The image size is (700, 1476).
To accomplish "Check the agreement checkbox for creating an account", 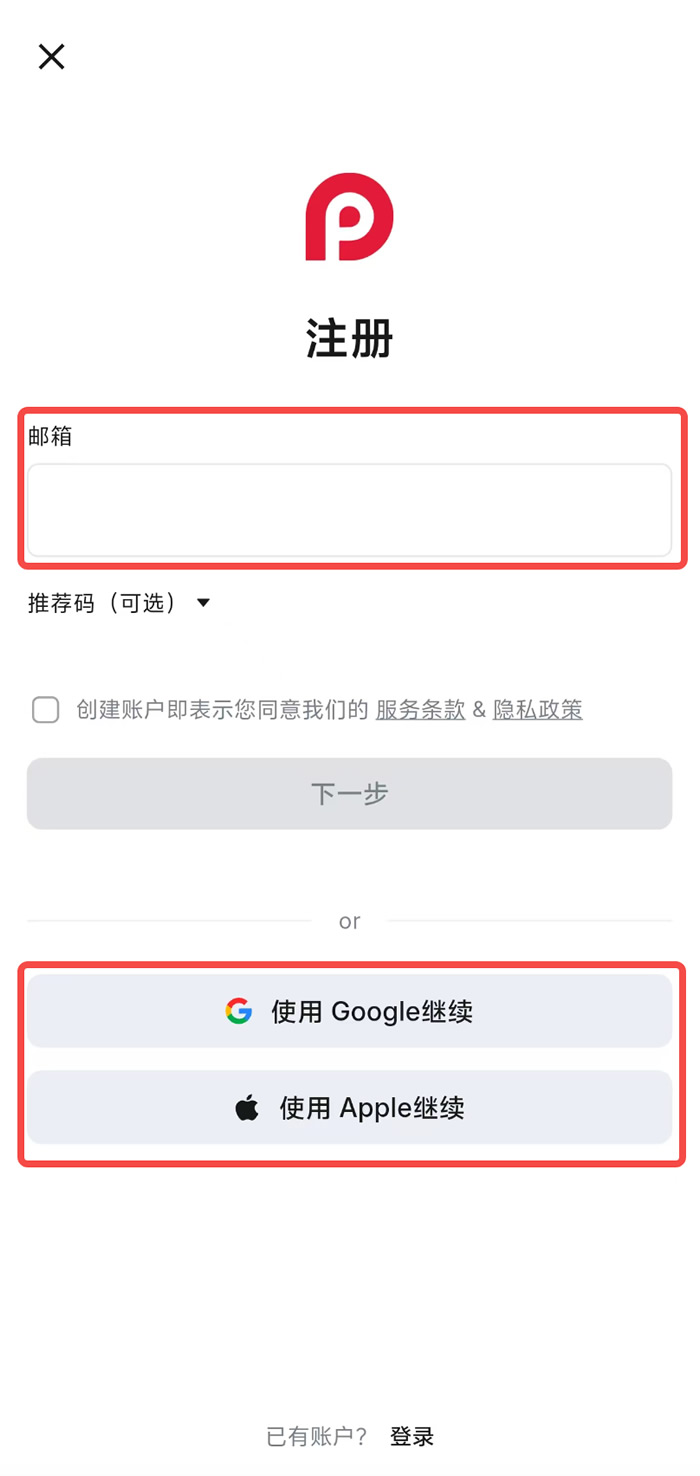I will [x=46, y=710].
